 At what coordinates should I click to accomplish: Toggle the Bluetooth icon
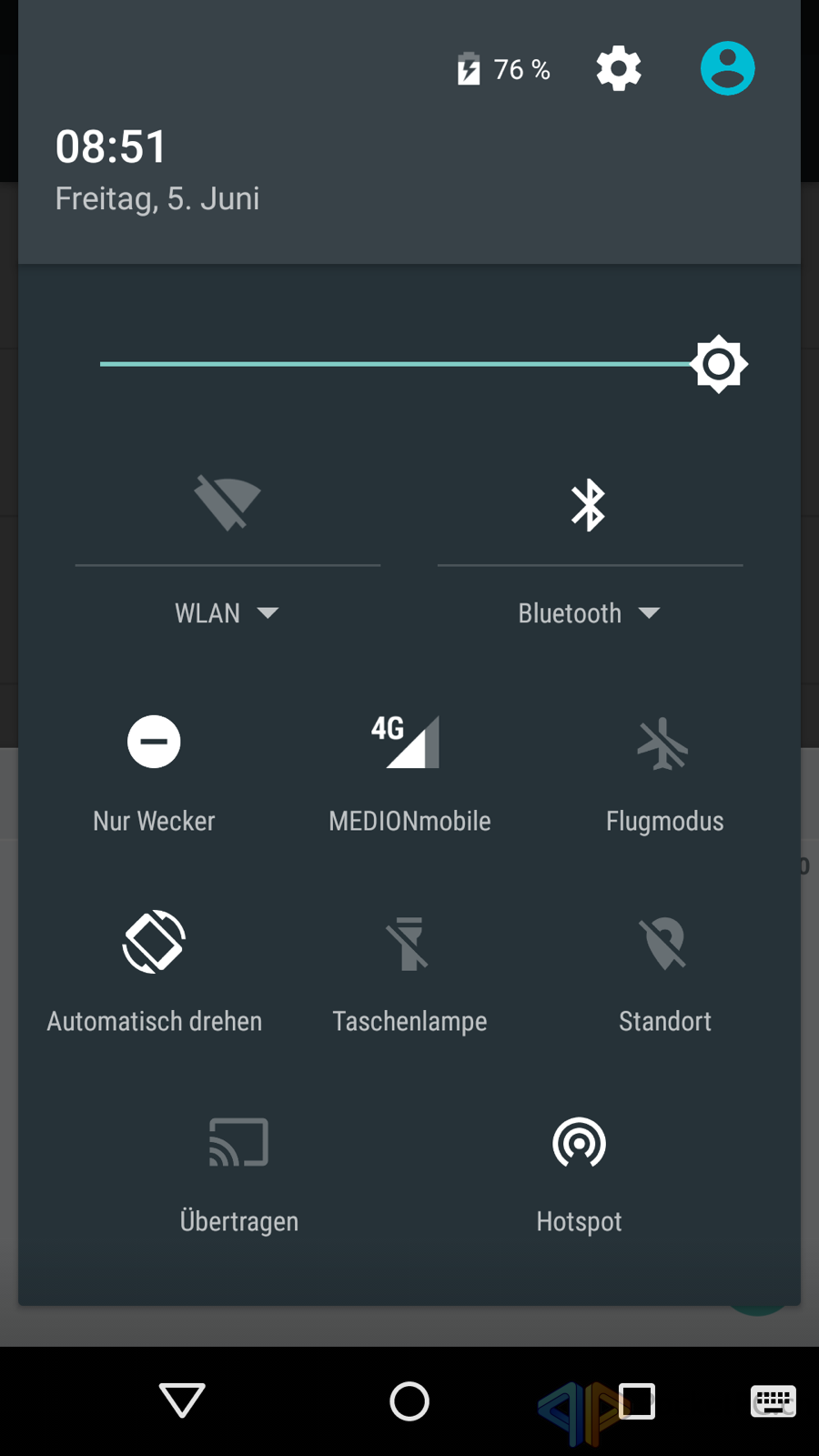[588, 504]
